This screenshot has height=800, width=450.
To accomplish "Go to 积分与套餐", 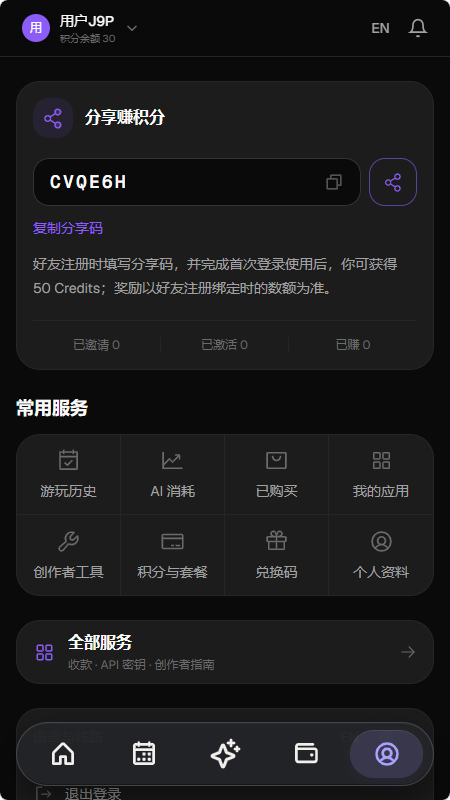I will coord(172,555).
